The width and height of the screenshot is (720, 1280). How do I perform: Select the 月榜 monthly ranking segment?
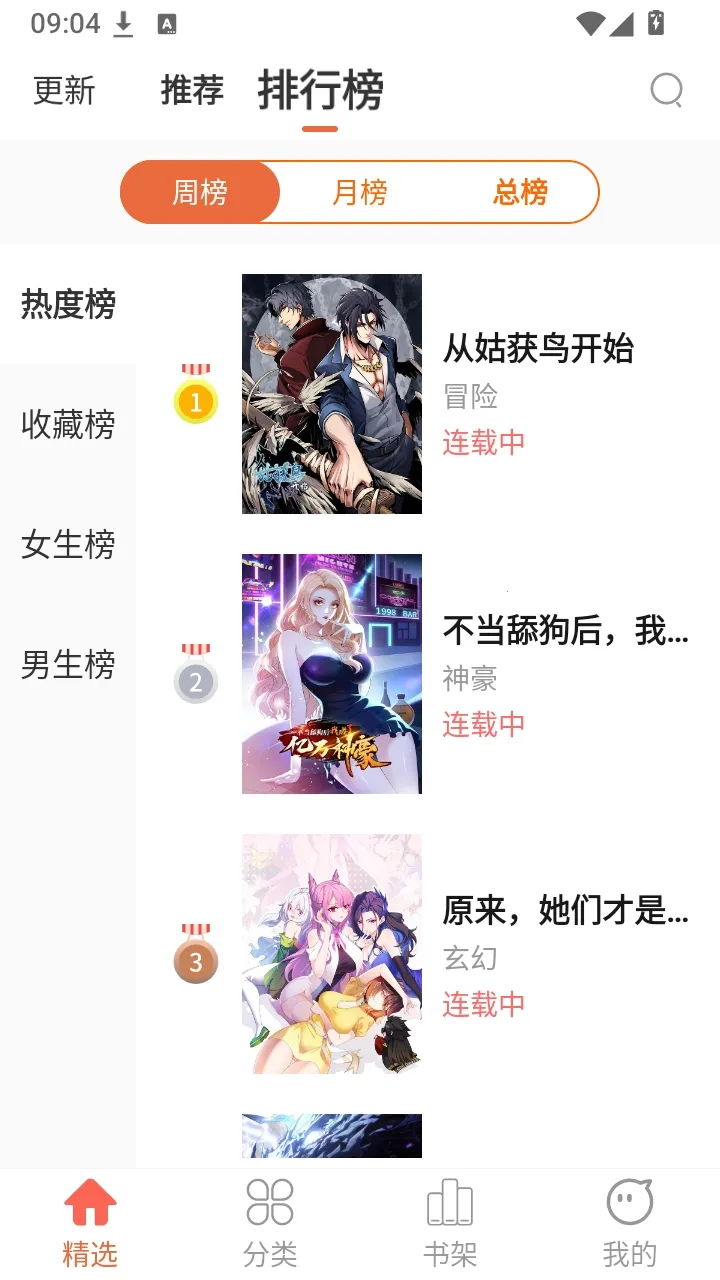[x=360, y=192]
